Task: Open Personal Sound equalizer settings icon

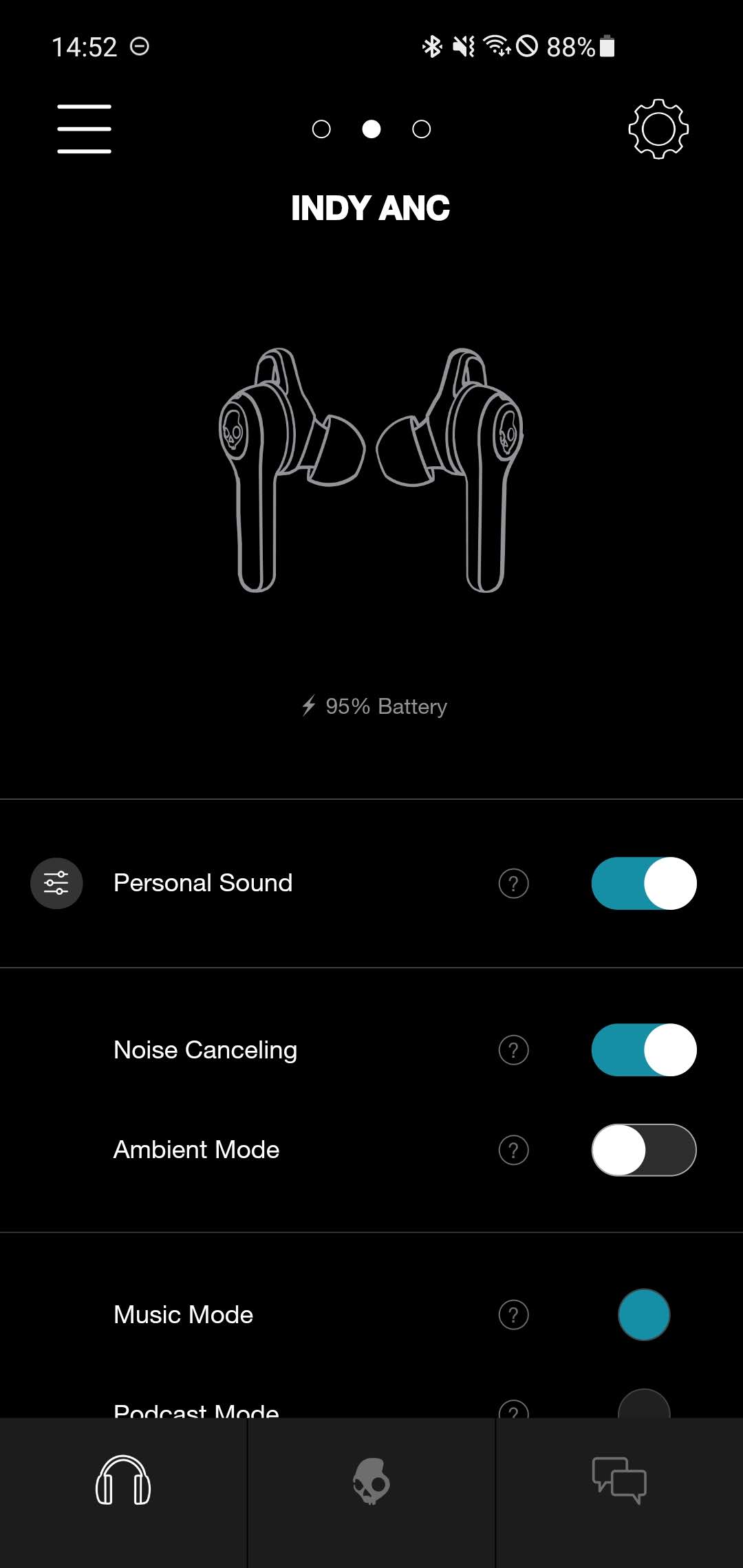Action: (x=56, y=883)
